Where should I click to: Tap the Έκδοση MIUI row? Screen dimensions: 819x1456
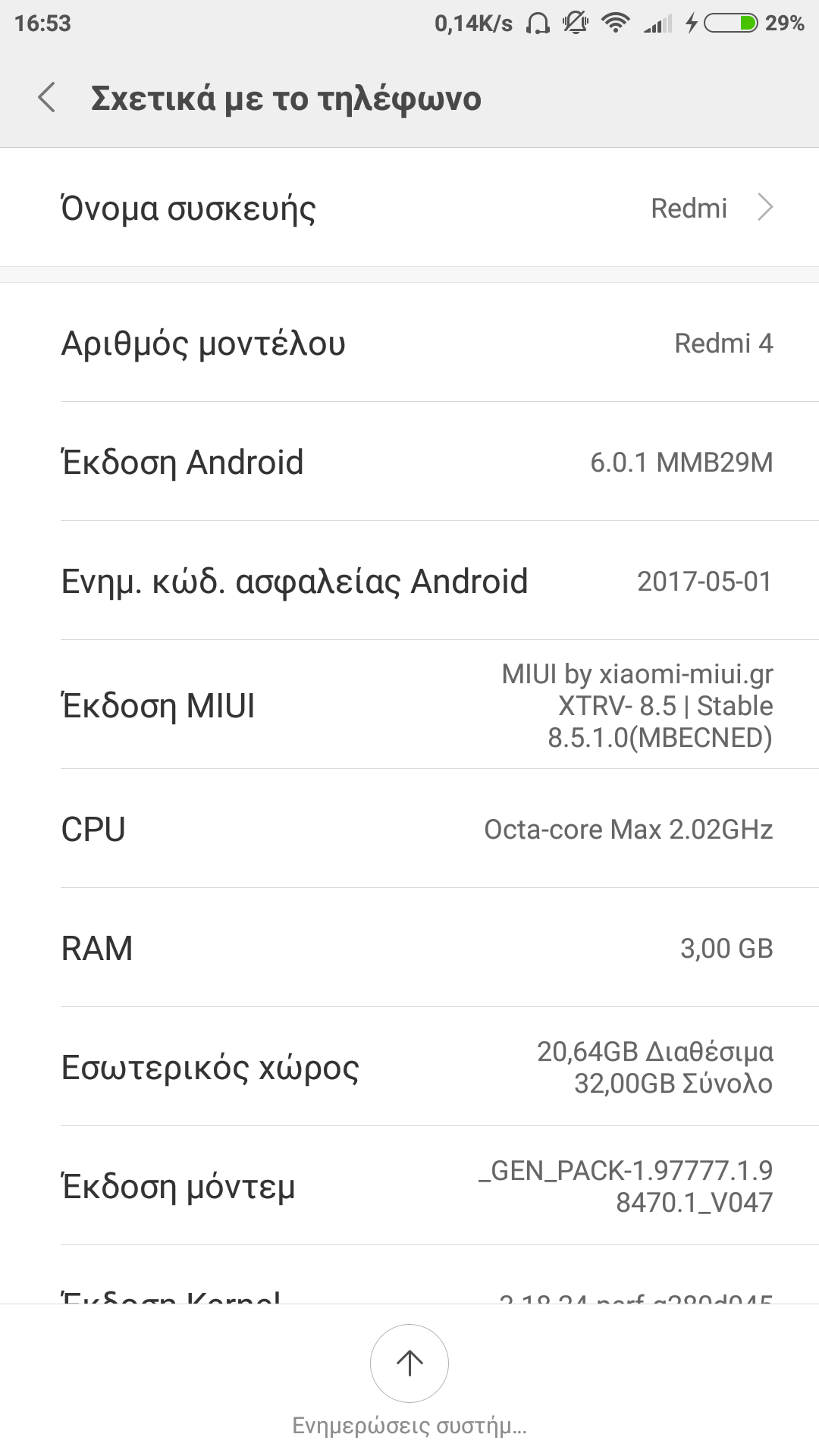409,705
